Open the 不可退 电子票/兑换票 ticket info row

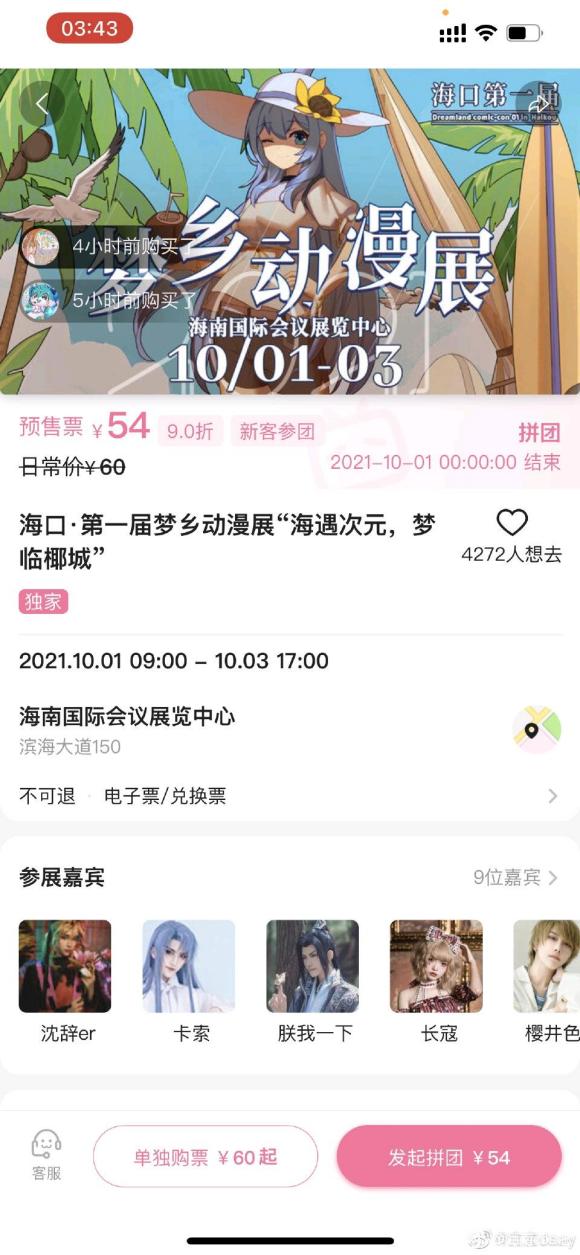290,796
